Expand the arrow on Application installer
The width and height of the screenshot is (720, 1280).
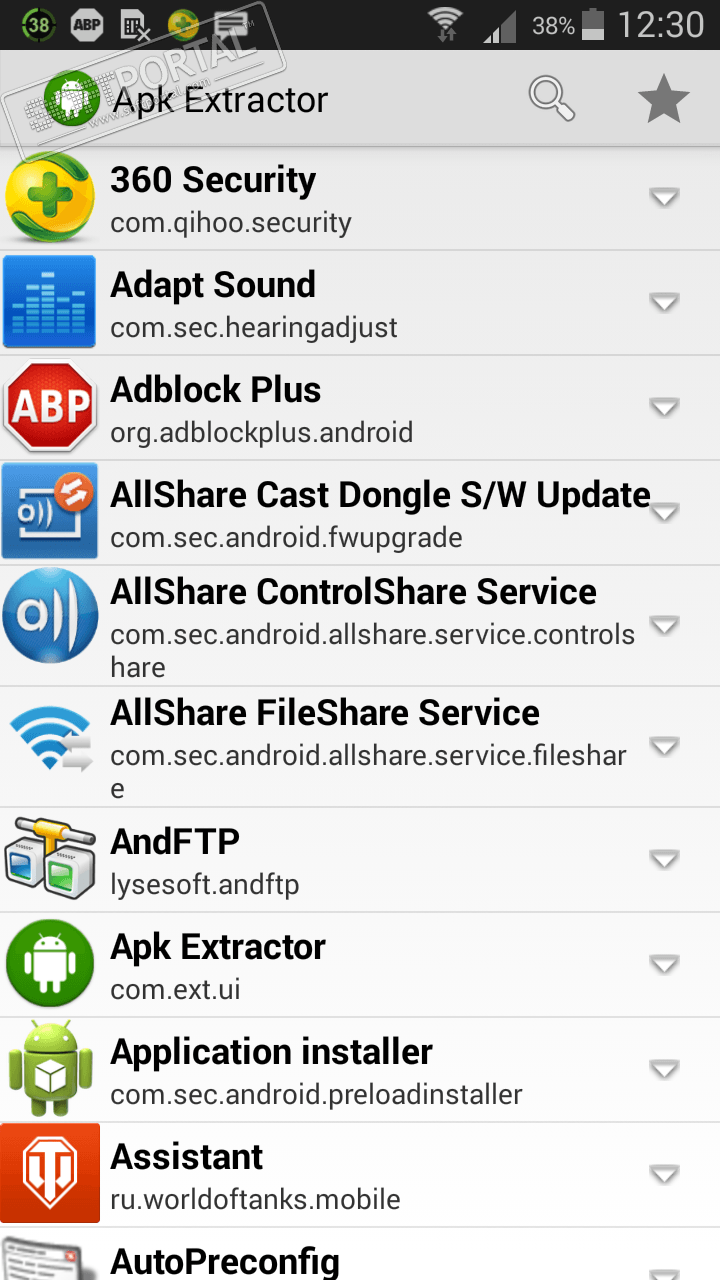[664, 1069]
